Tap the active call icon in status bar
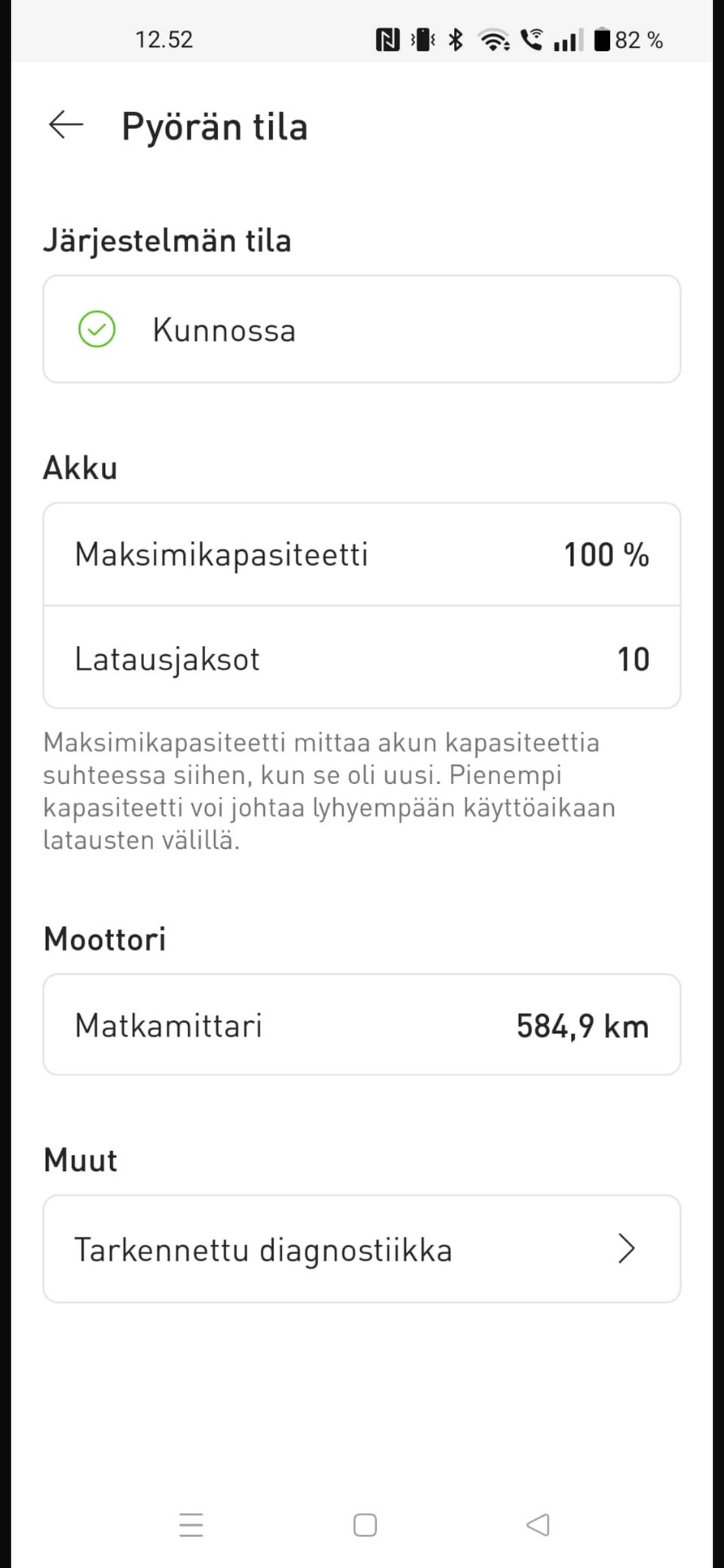 coord(531,39)
